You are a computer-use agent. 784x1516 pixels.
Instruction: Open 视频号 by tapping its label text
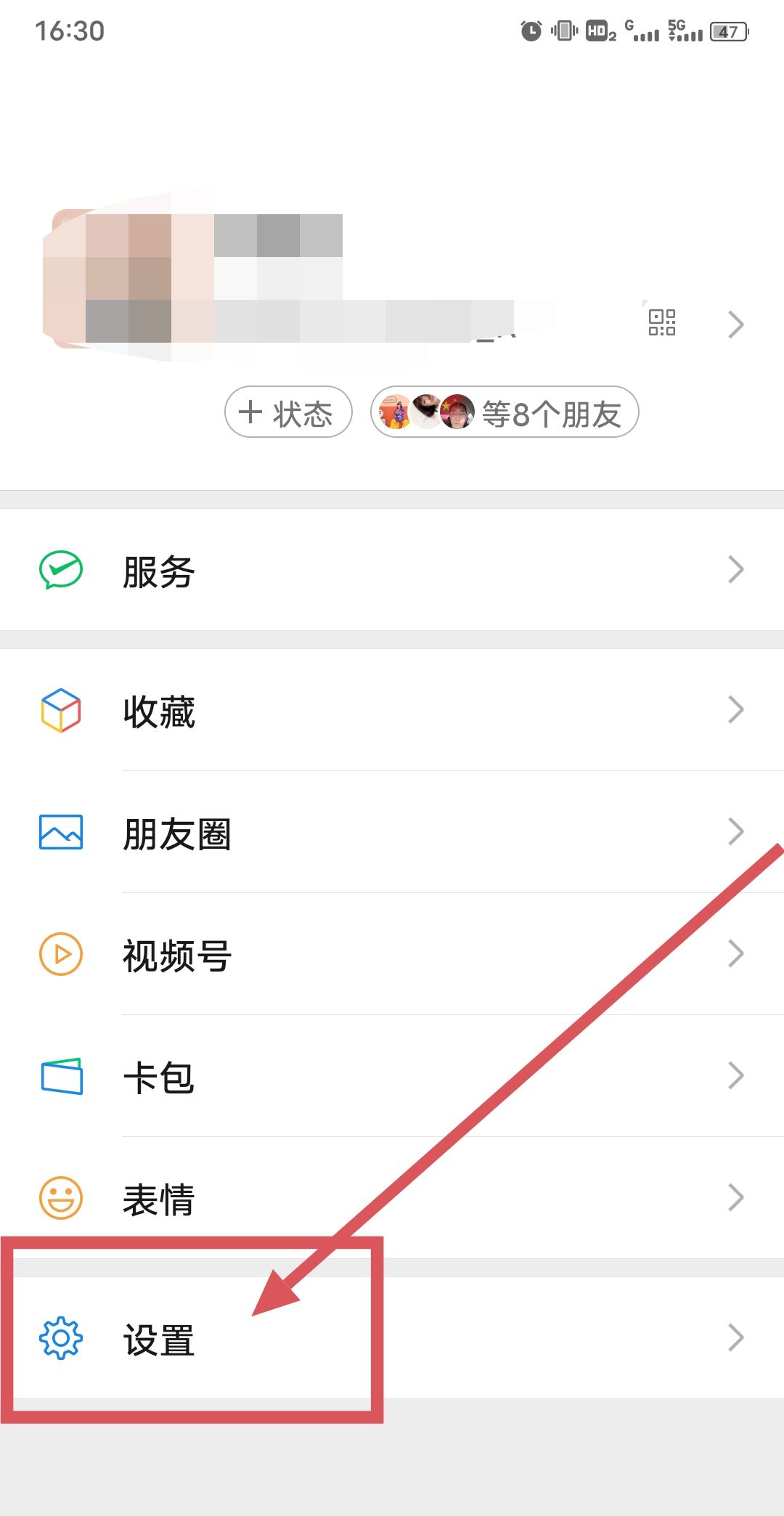[x=176, y=957]
